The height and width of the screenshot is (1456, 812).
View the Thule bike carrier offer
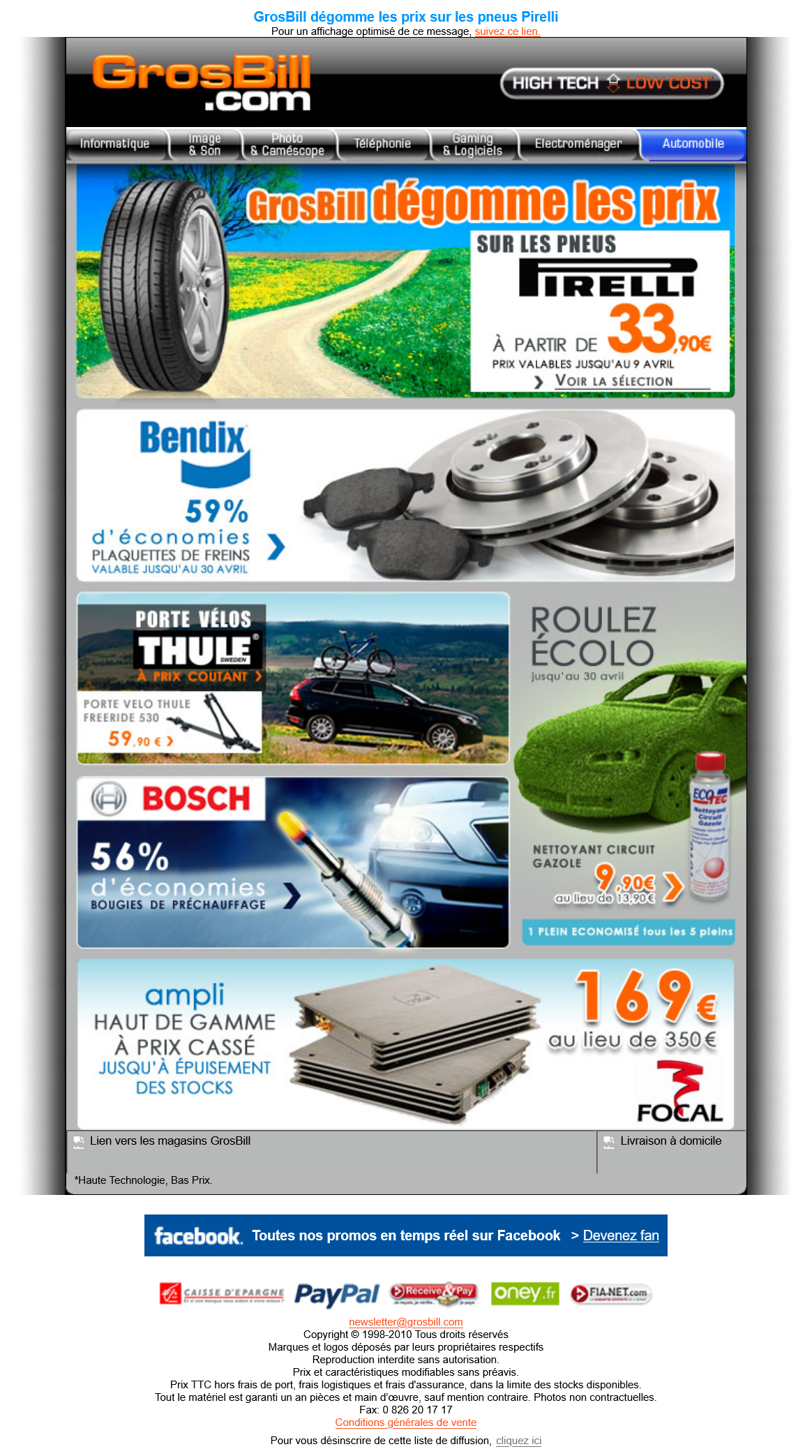click(293, 678)
